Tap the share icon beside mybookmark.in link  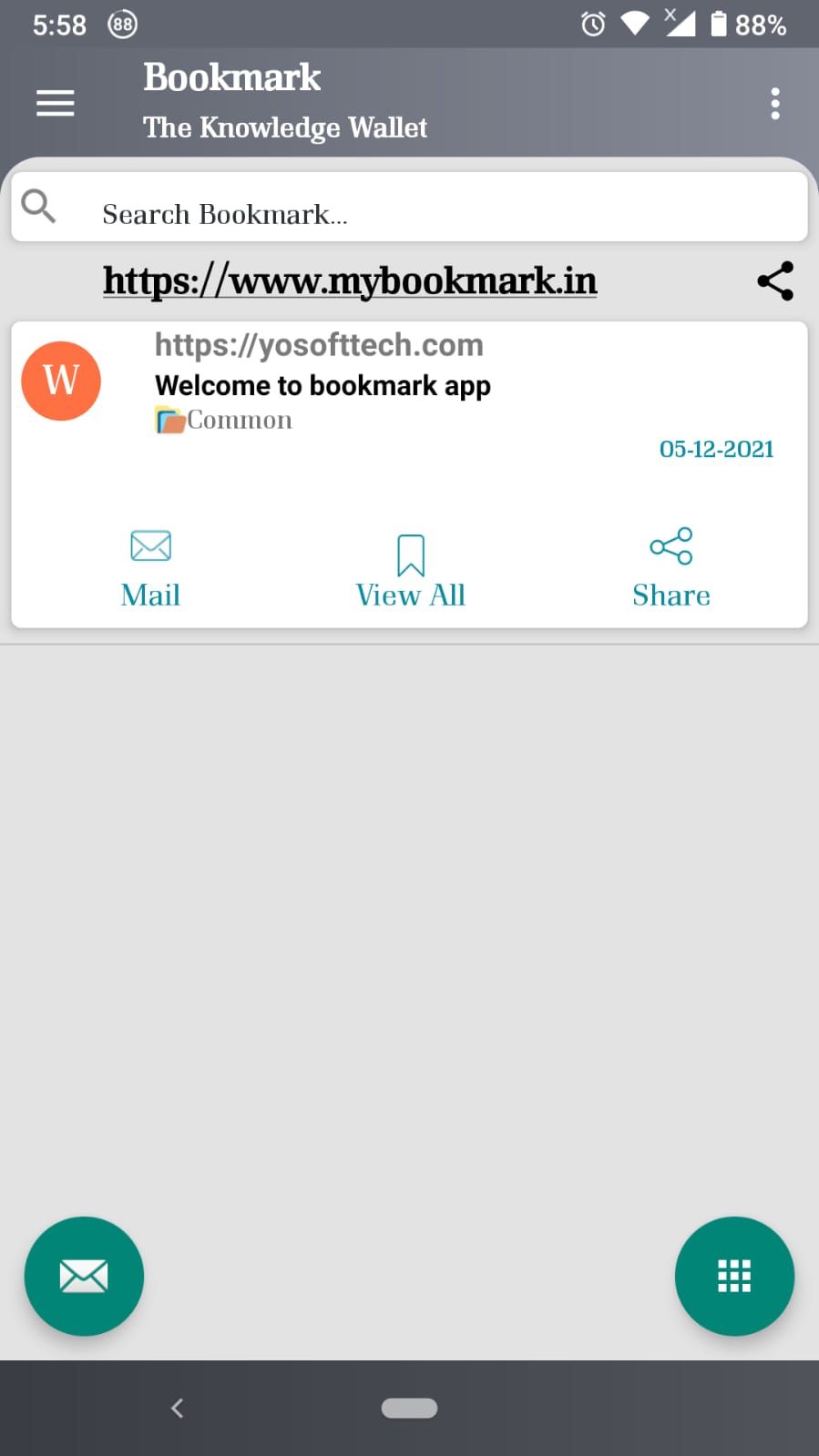[x=774, y=280]
